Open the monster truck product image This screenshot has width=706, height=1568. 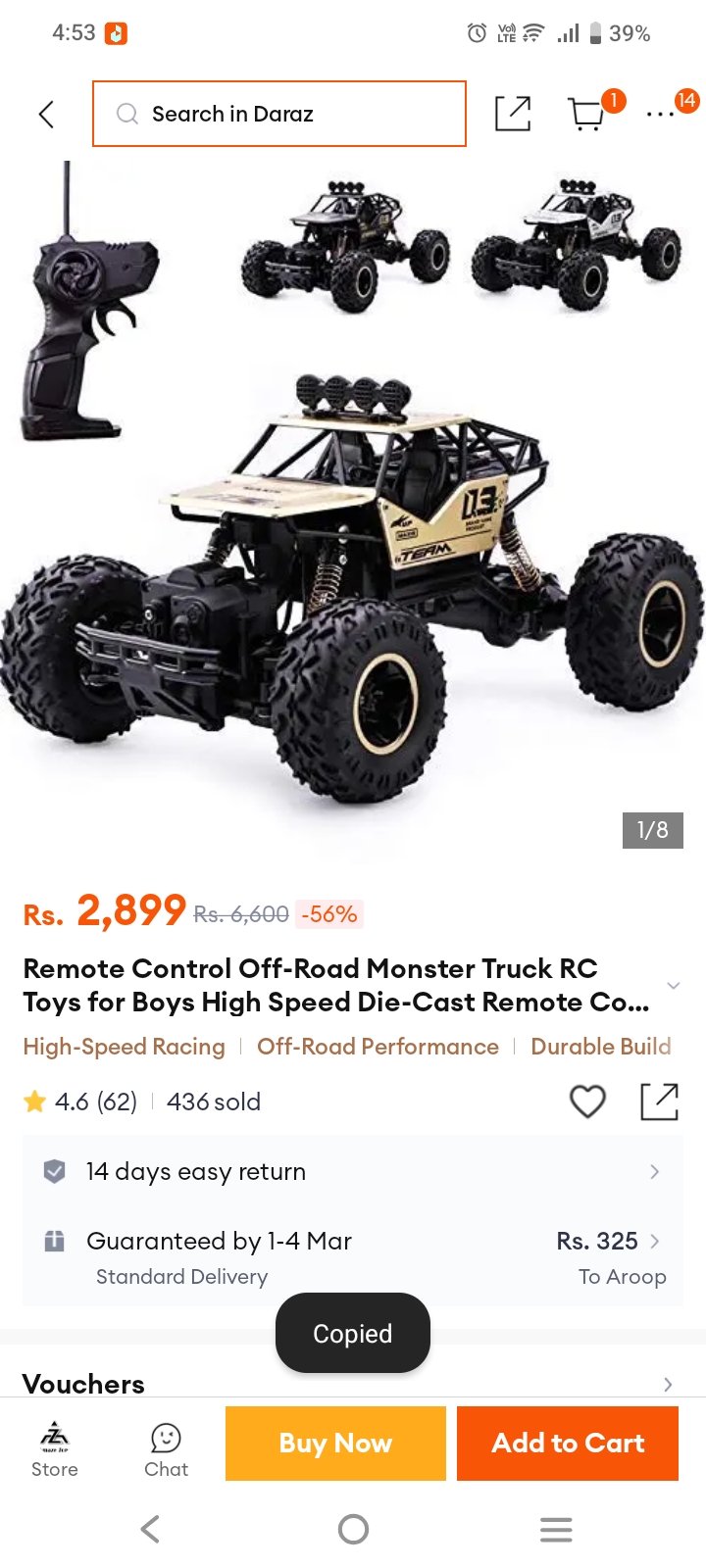tap(353, 510)
